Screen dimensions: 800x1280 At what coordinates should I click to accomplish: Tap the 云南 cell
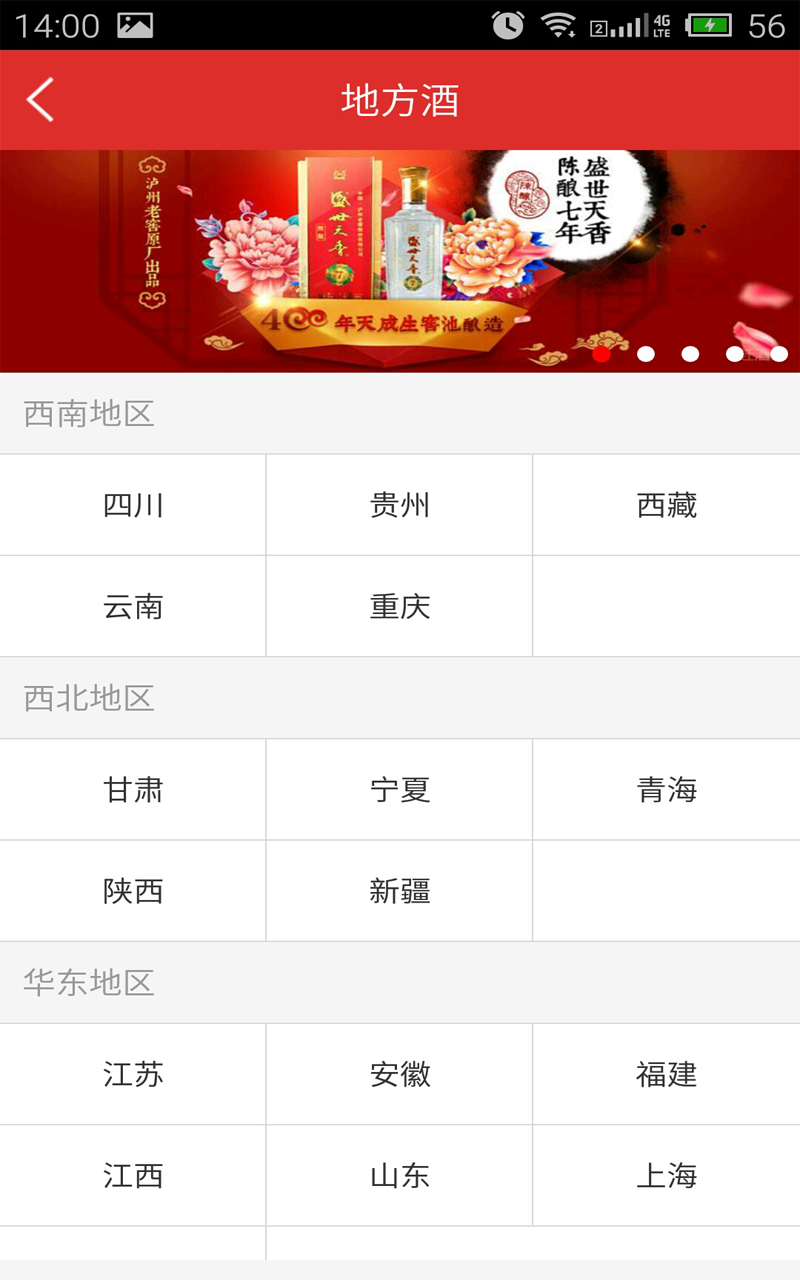[x=133, y=606]
